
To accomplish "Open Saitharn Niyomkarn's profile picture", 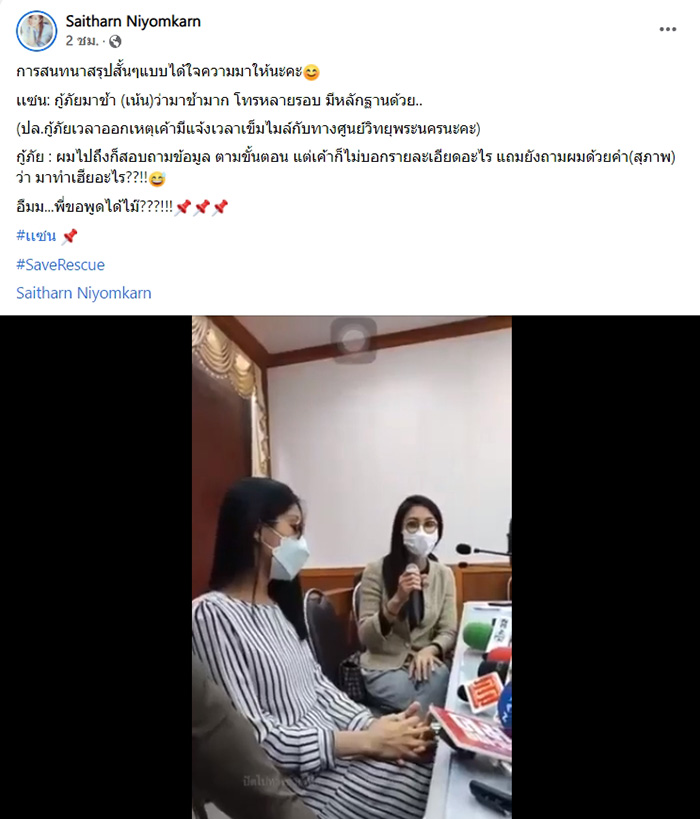I will pos(36,31).
